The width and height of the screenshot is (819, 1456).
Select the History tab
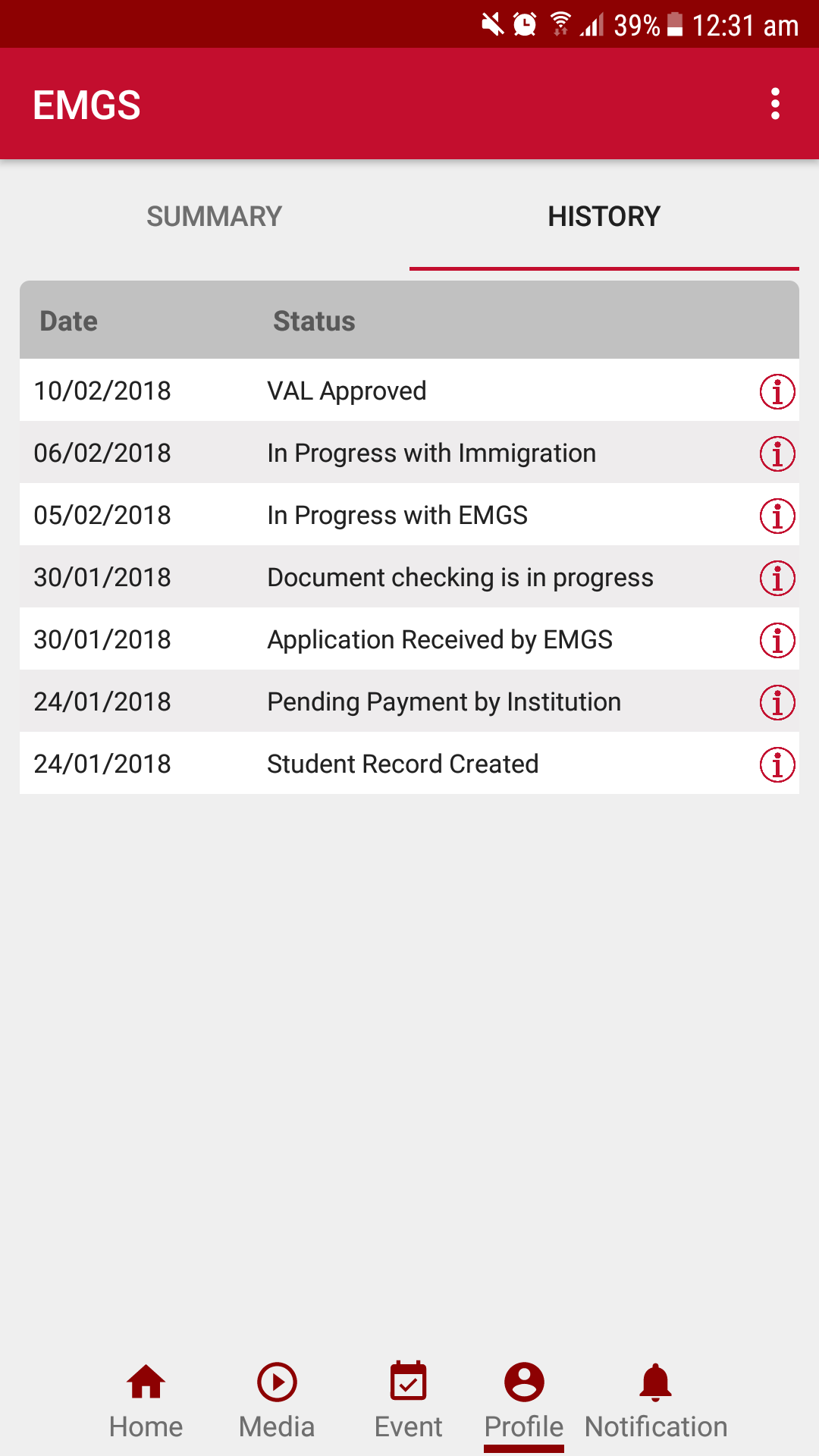point(604,217)
